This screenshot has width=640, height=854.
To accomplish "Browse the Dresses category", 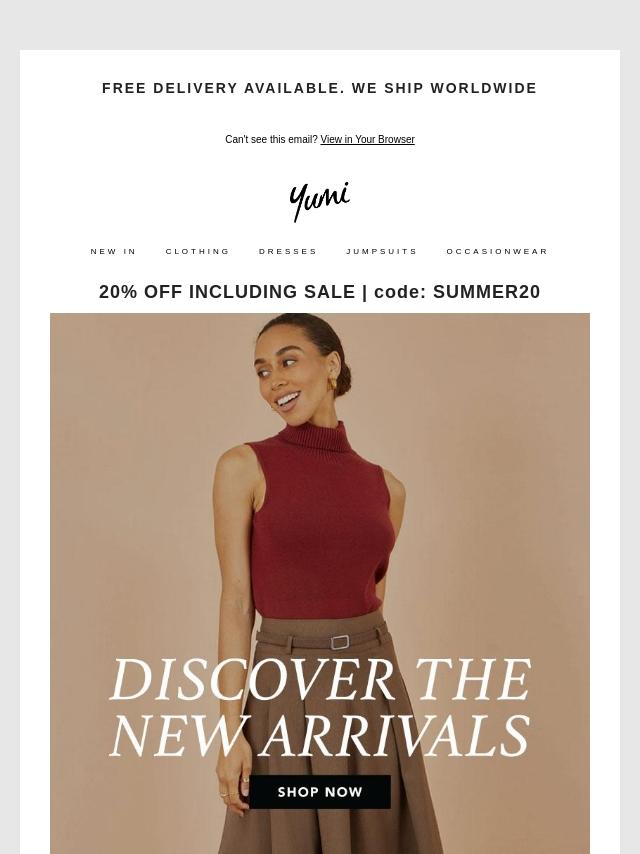I will (x=288, y=252).
